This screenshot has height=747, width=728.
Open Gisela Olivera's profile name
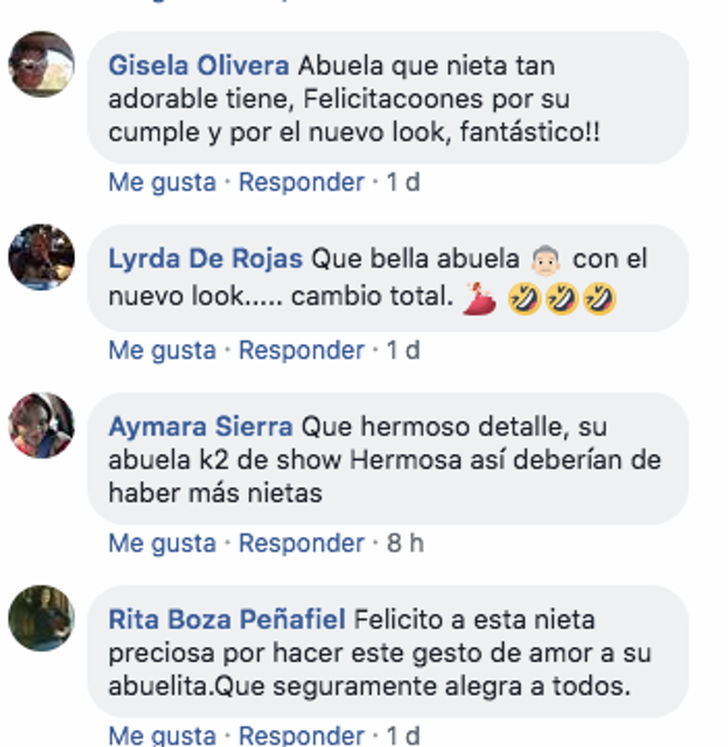click(x=198, y=66)
